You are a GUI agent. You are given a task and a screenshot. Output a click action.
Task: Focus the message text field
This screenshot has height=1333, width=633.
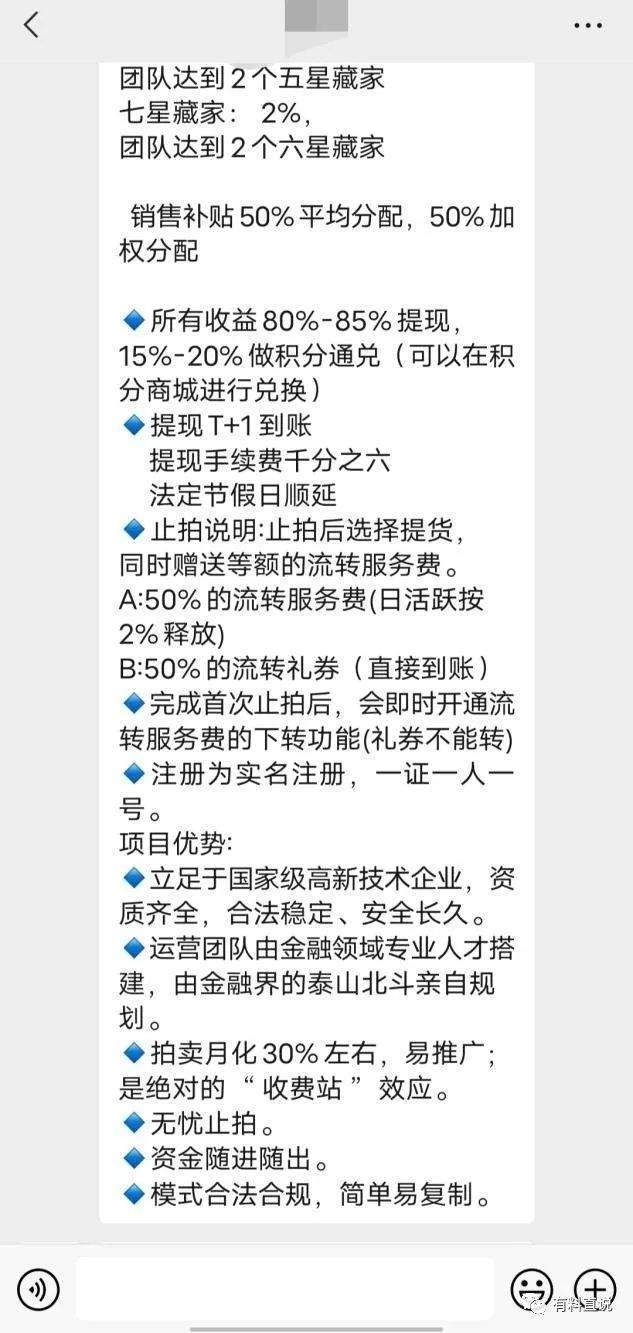click(284, 1289)
